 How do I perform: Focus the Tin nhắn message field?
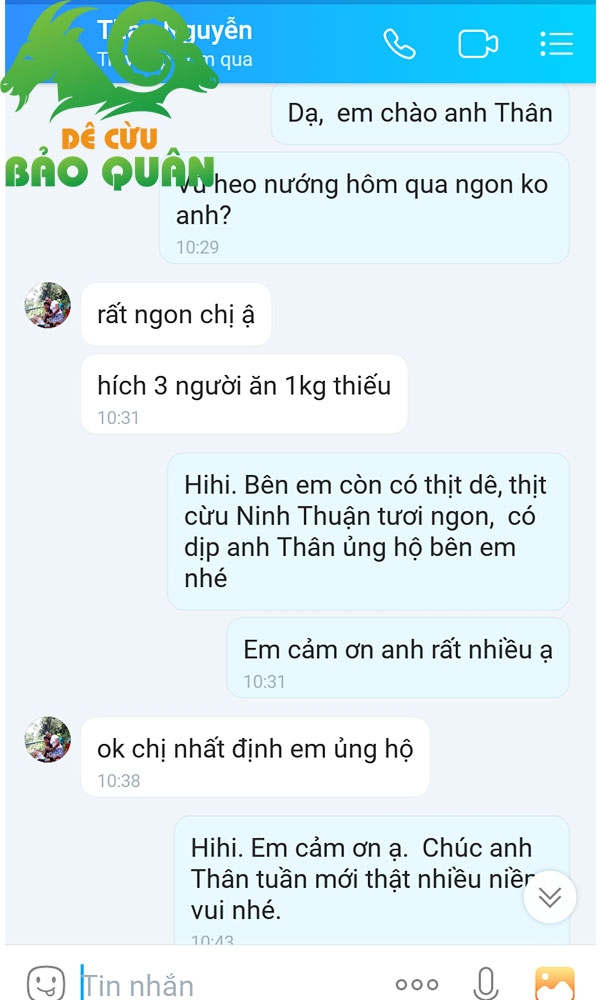pyautogui.click(x=230, y=985)
